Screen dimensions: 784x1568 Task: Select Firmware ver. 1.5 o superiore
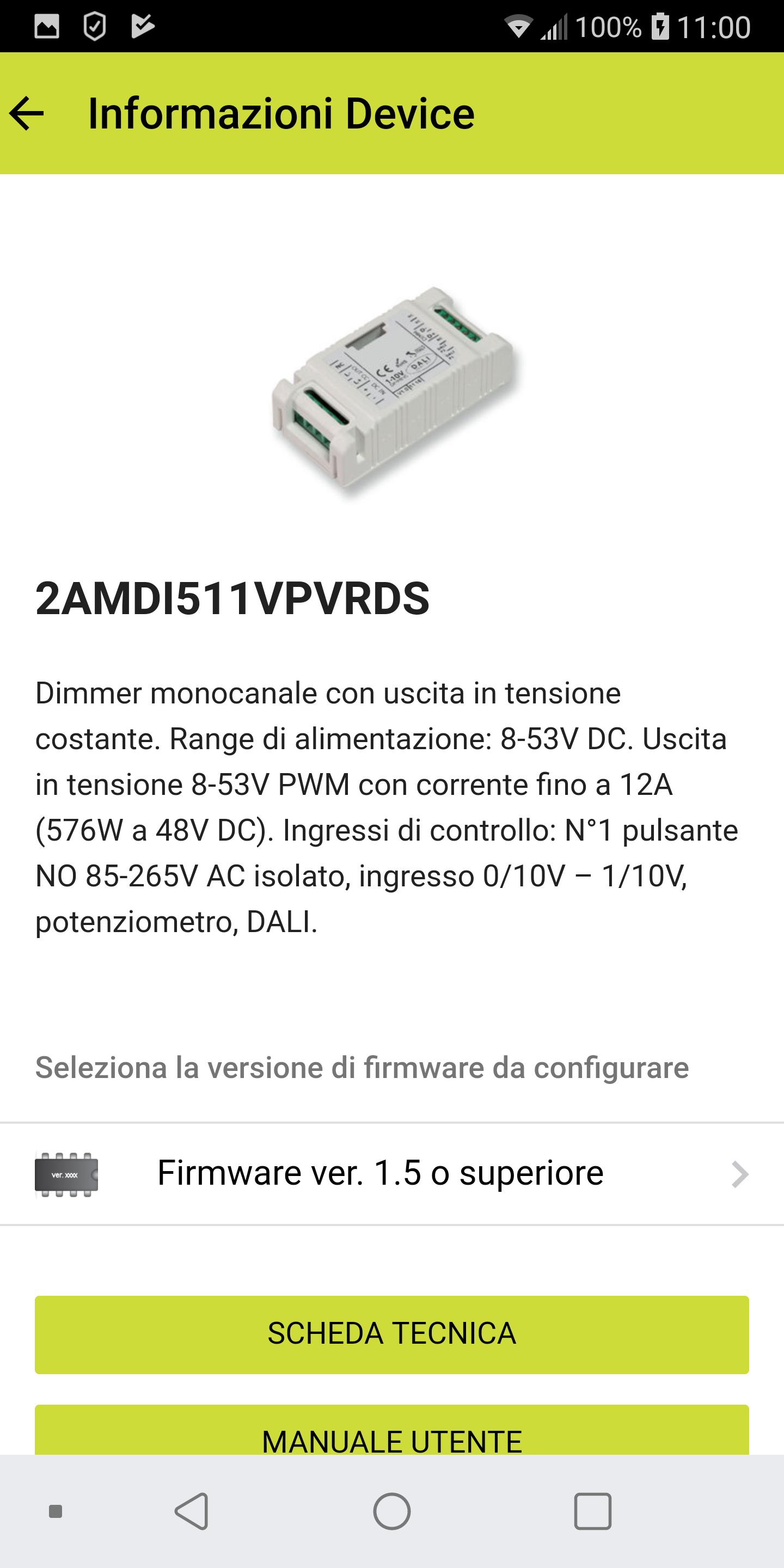(392, 1174)
